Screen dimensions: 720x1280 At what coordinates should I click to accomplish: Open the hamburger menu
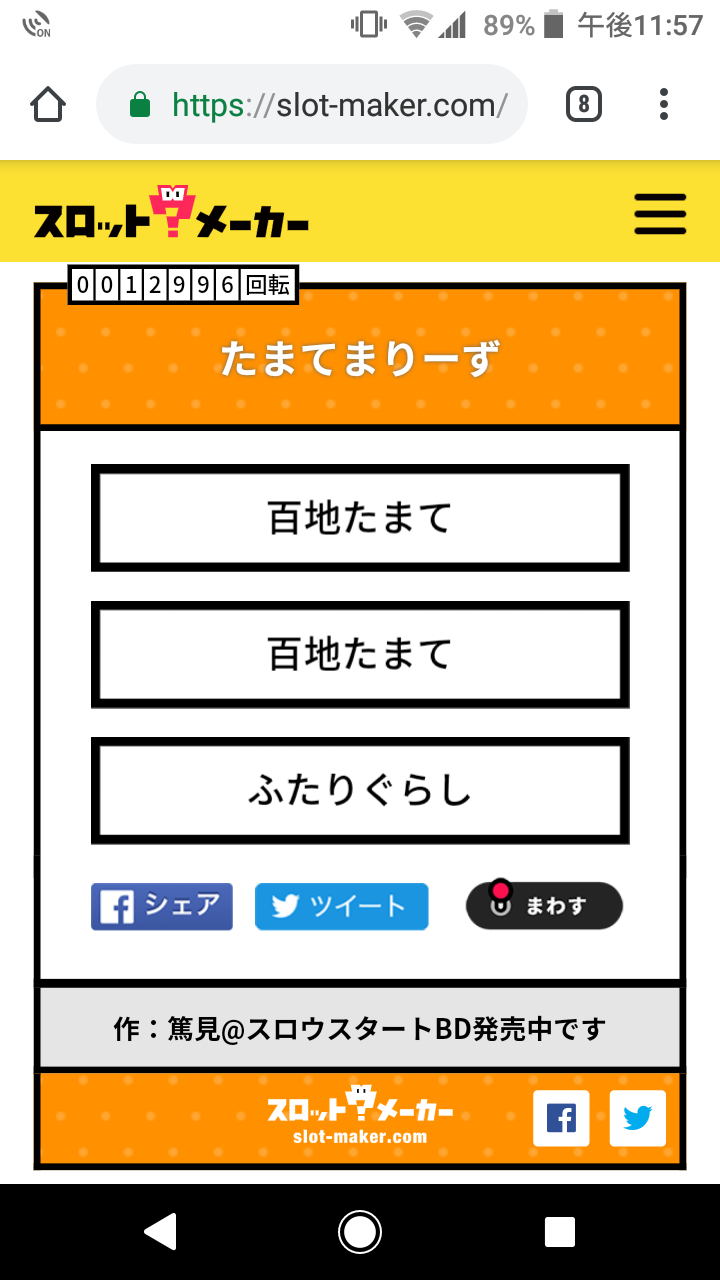pyautogui.click(x=660, y=213)
